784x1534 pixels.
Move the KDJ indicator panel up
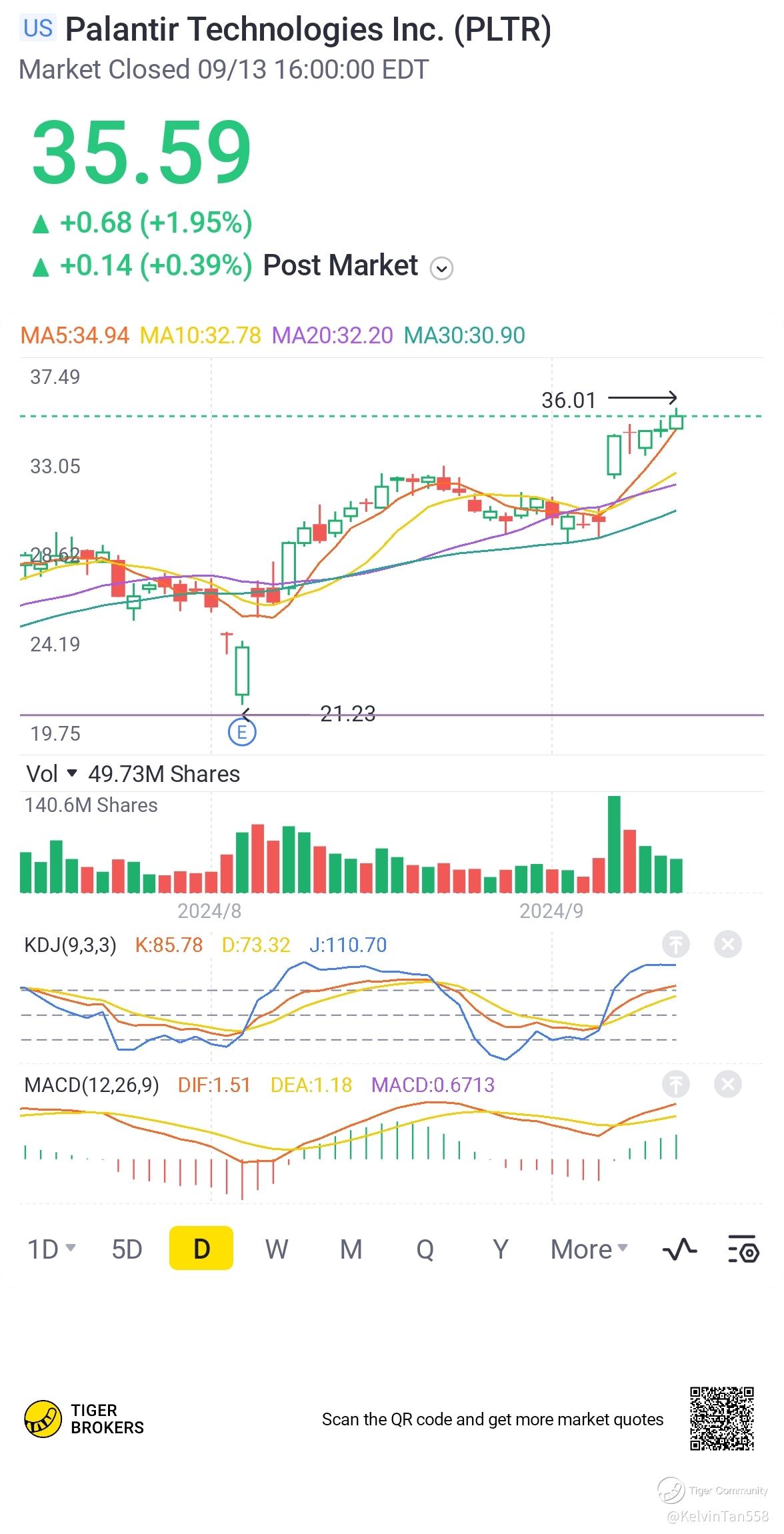675,944
